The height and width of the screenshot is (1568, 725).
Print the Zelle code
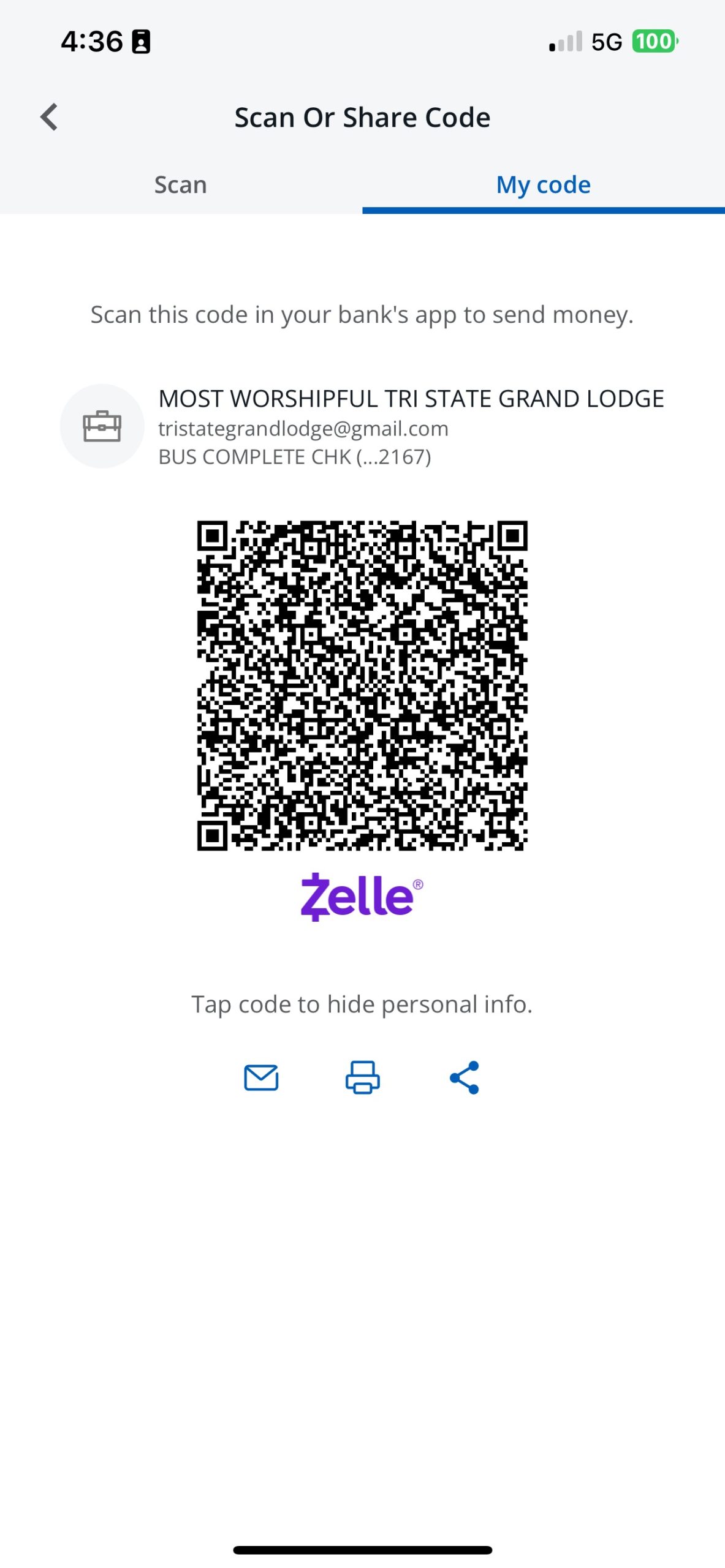coord(362,1077)
